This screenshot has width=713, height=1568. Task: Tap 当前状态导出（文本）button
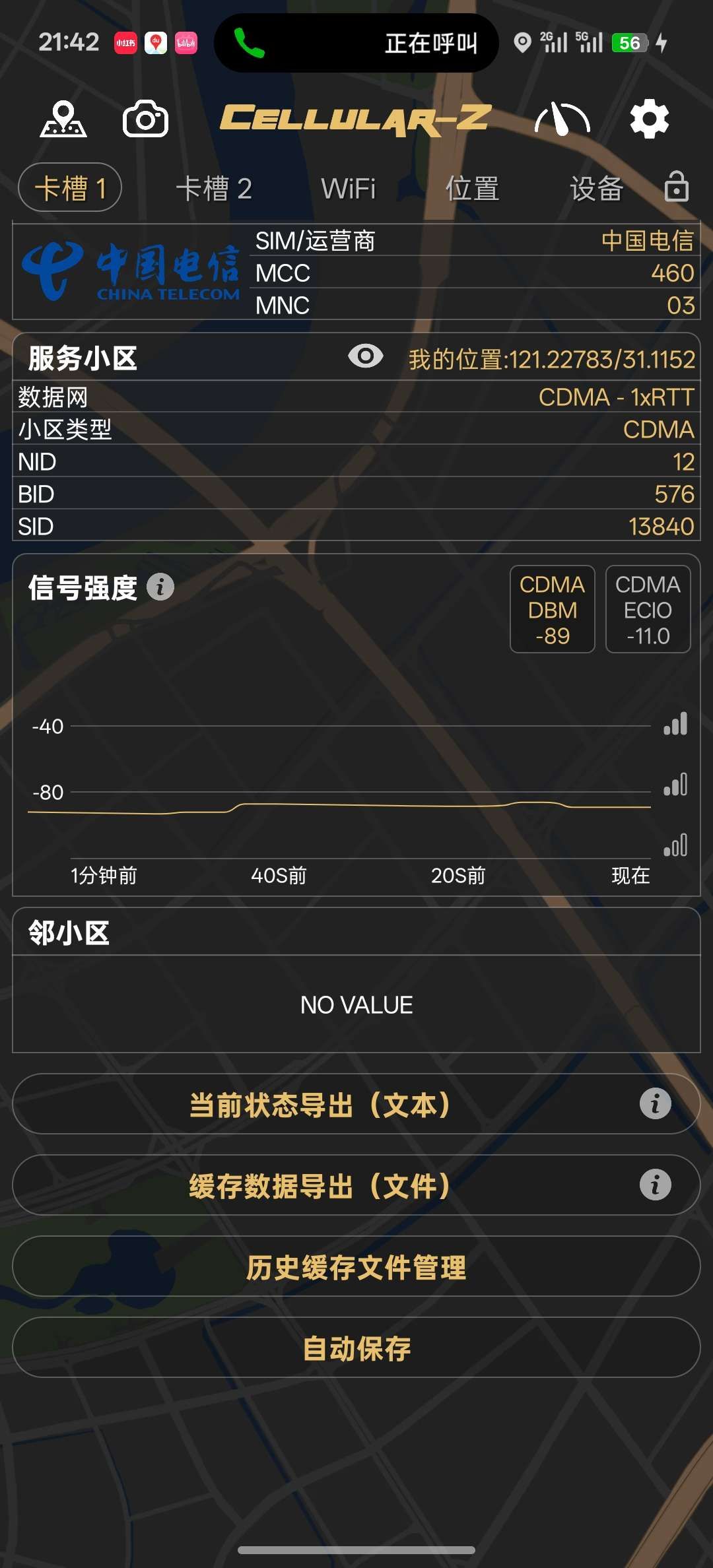(x=321, y=1104)
